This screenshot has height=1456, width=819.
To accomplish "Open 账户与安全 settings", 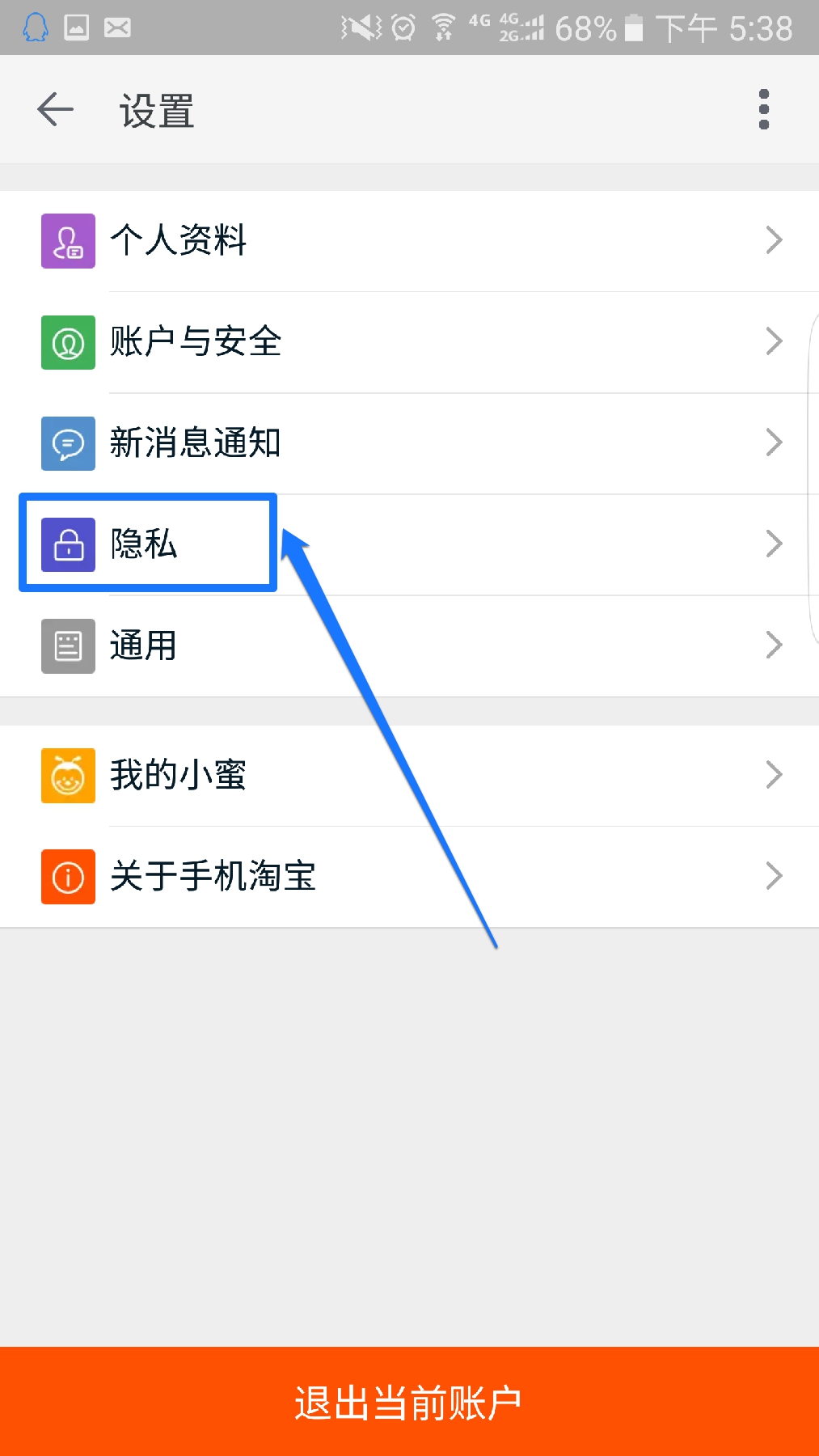I will pos(409,342).
